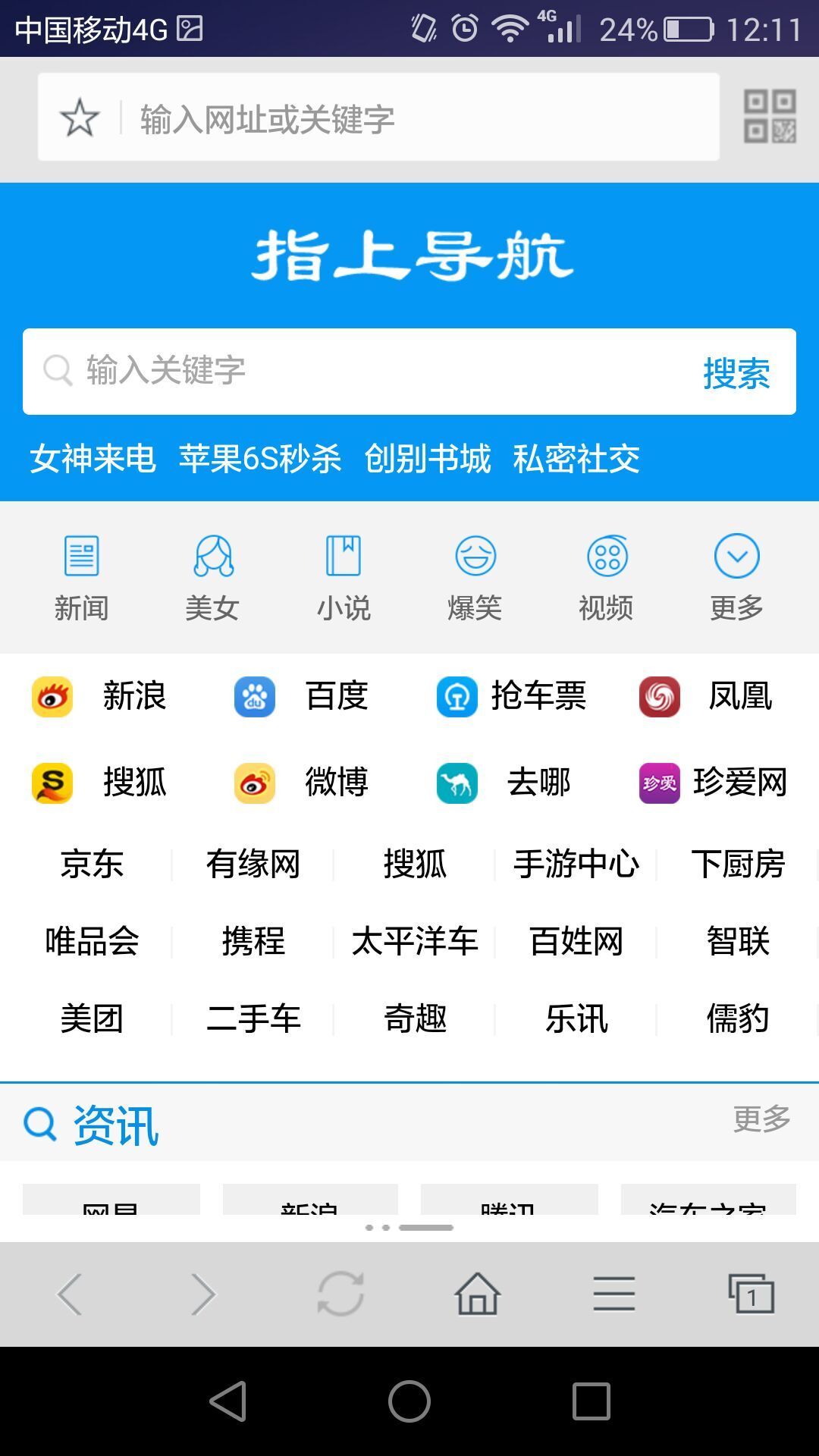Open the browser menu
The width and height of the screenshot is (819, 1456).
(x=613, y=1294)
